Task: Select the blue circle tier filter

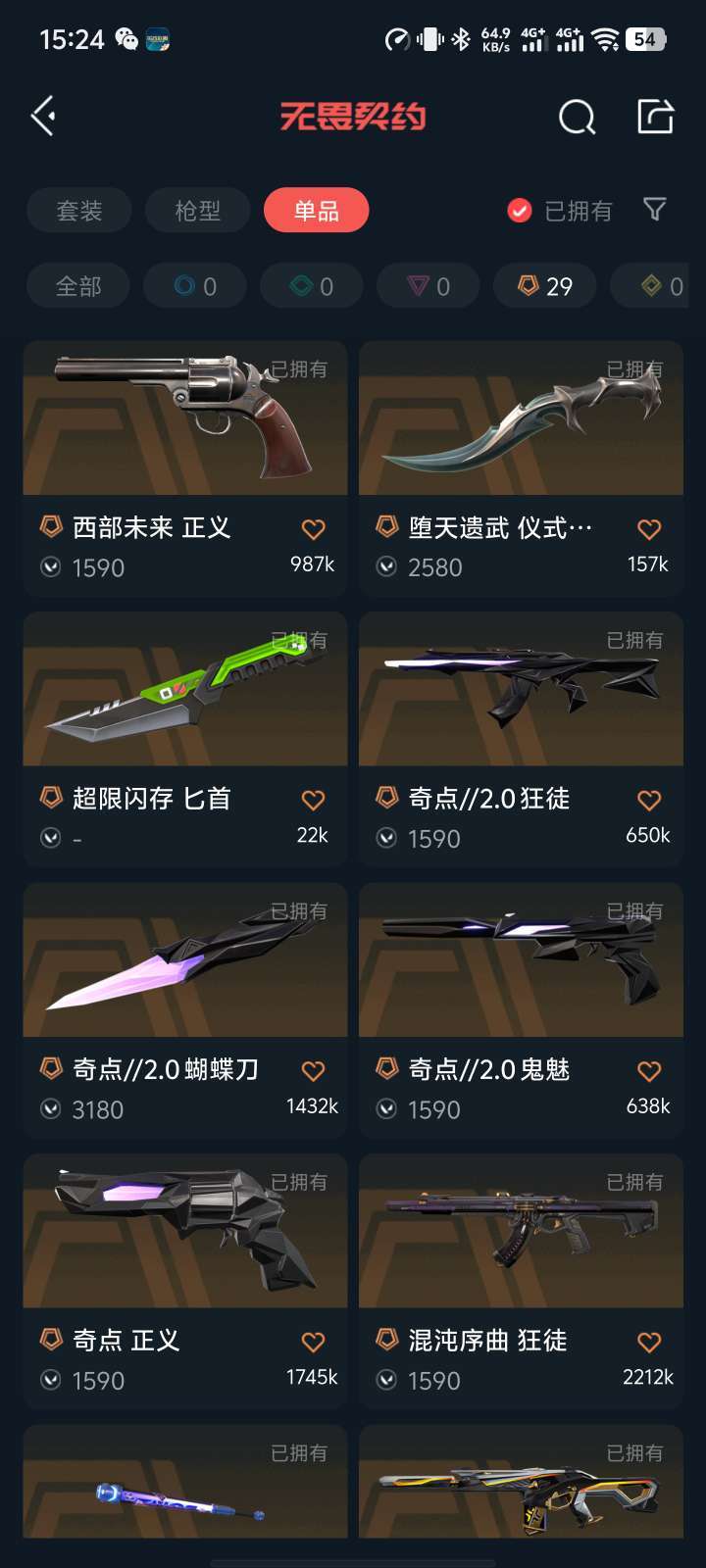Action: click(x=194, y=285)
